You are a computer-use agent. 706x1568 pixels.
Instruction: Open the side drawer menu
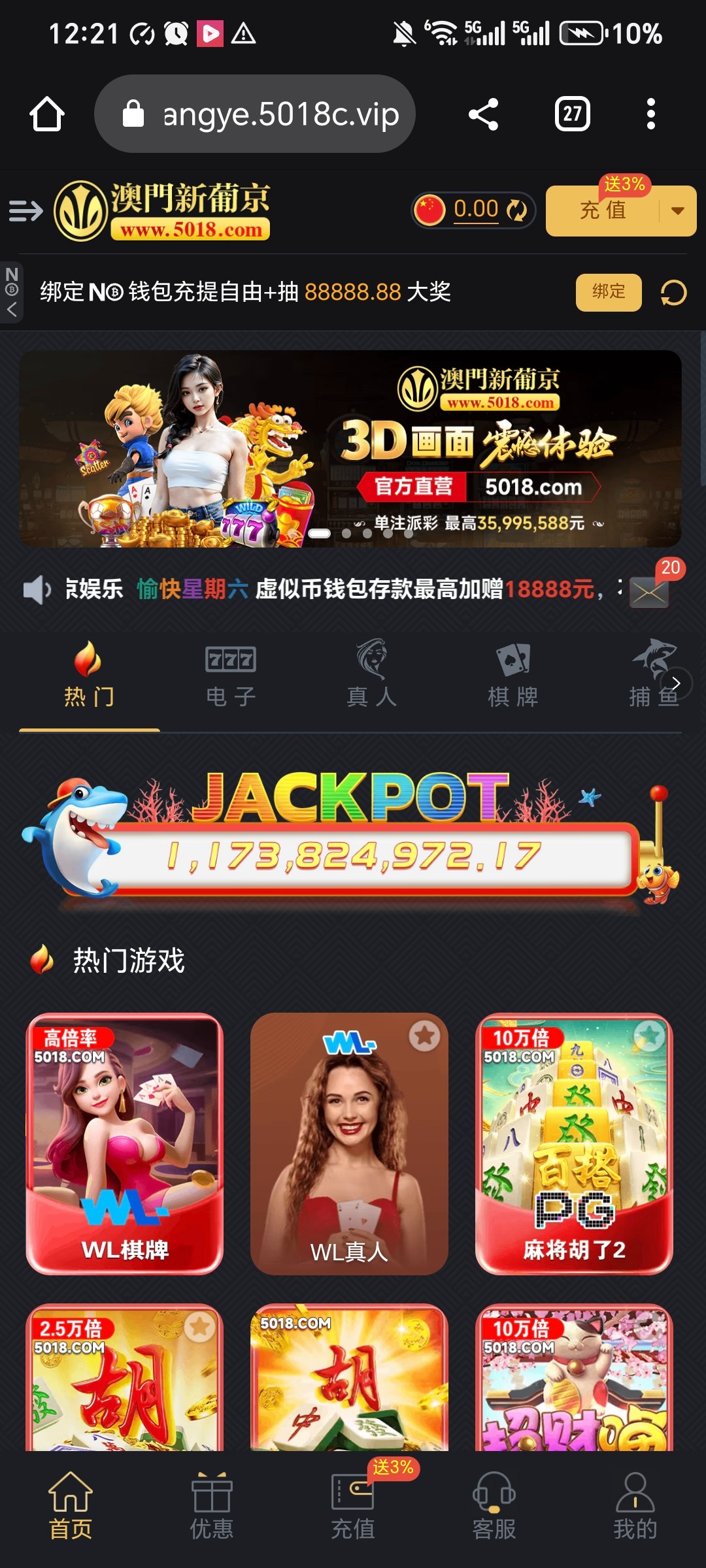(x=25, y=211)
